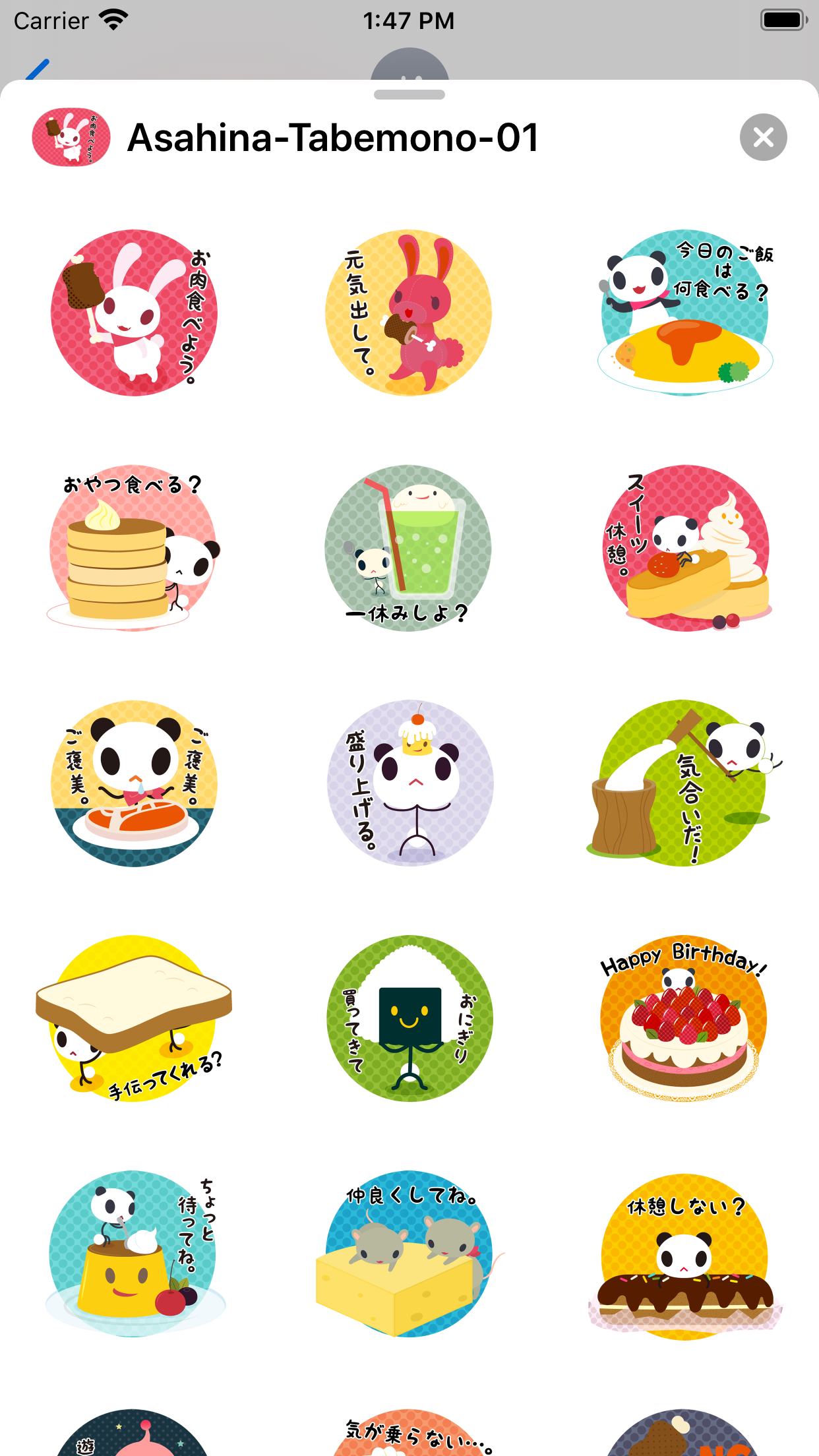Tap the mochi pounding panda sticker
819x1456 pixels.
683,783
